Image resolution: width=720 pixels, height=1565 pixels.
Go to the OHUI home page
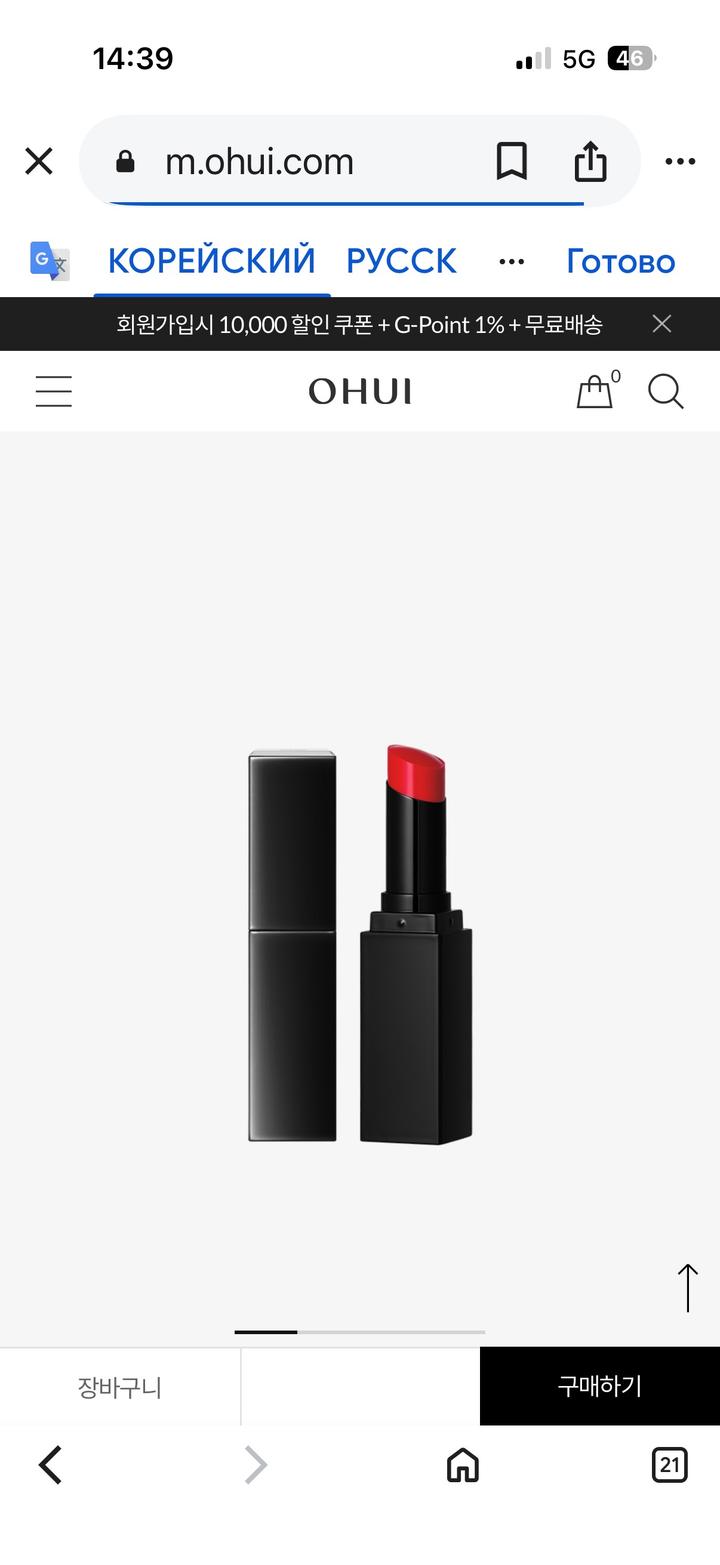click(x=360, y=391)
